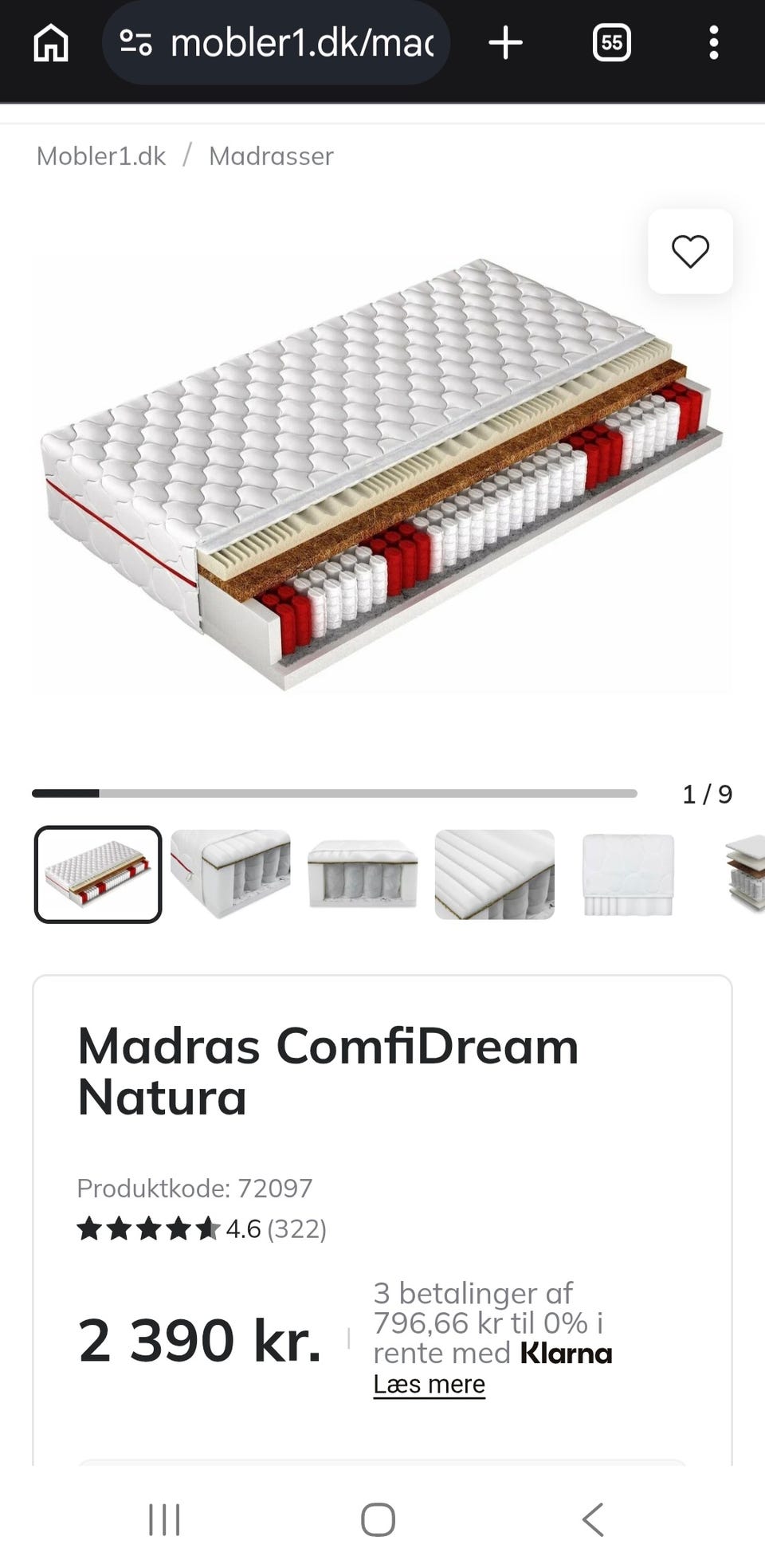Select the third thumbnail with front cross-section
Image resolution: width=765 pixels, height=1568 pixels.
coord(363,874)
